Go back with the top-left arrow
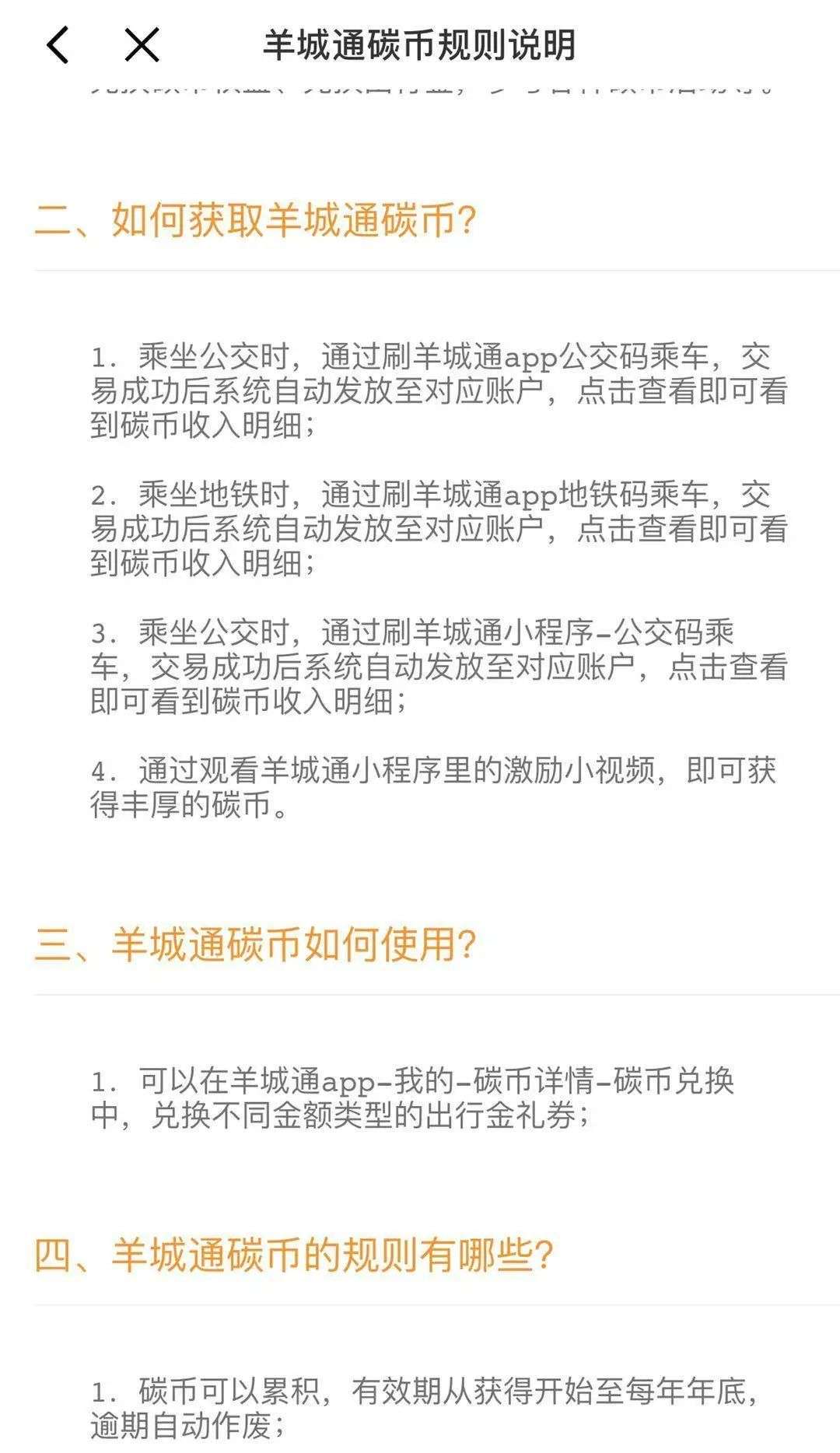The image size is (840, 1453). click(x=58, y=44)
